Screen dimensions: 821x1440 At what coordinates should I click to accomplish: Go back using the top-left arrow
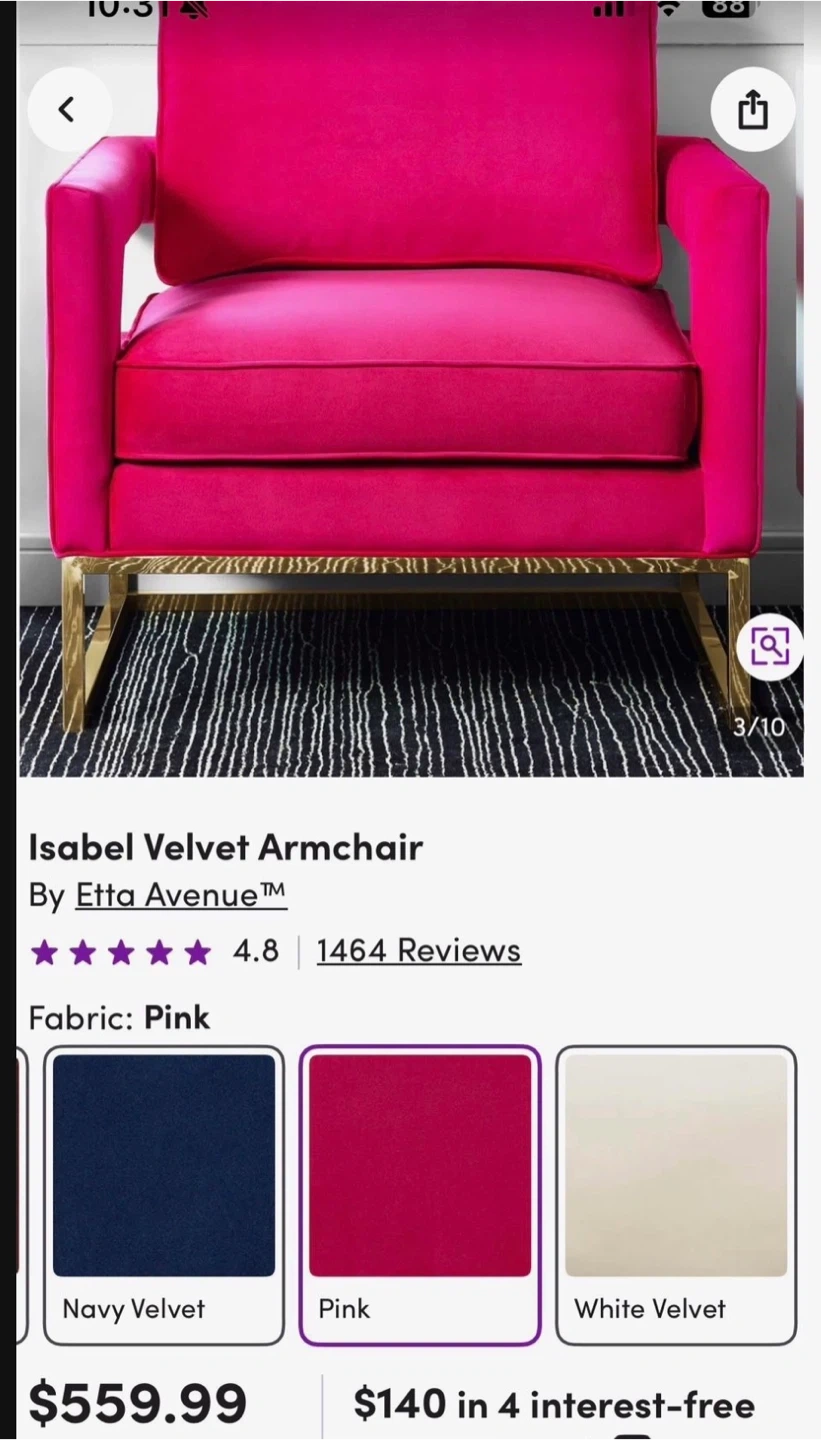click(x=67, y=109)
